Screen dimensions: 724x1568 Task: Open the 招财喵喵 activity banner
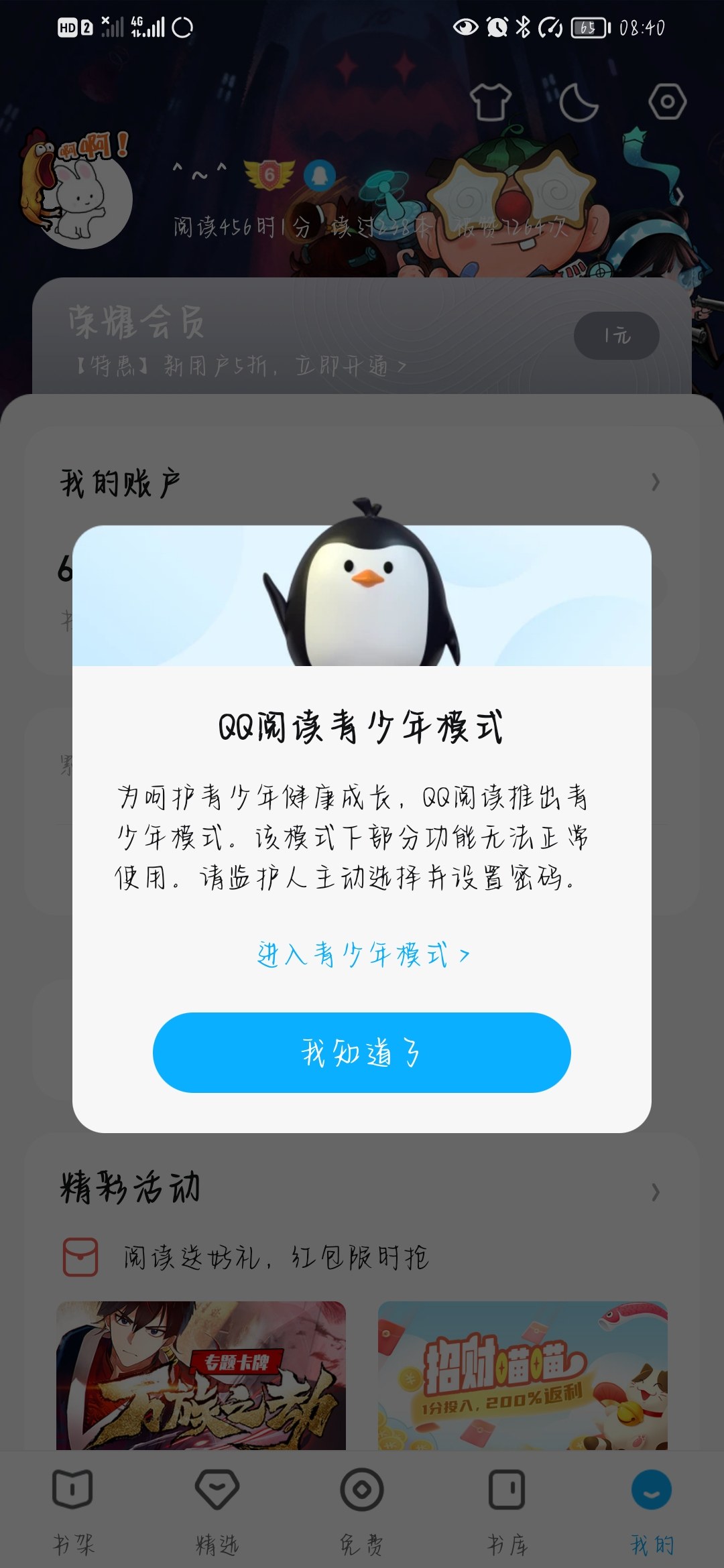point(523,1375)
